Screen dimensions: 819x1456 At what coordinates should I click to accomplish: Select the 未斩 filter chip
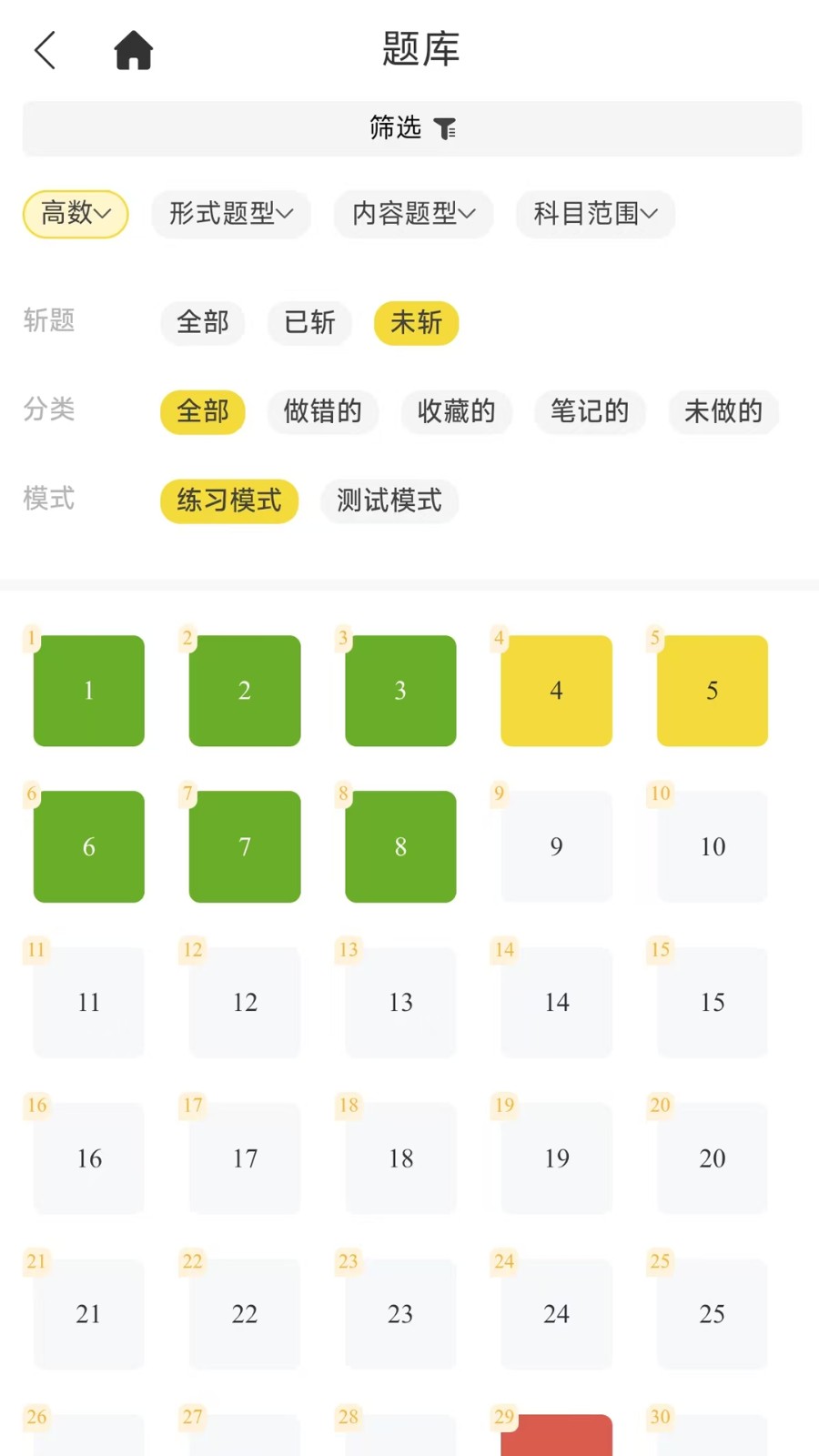pyautogui.click(x=416, y=322)
